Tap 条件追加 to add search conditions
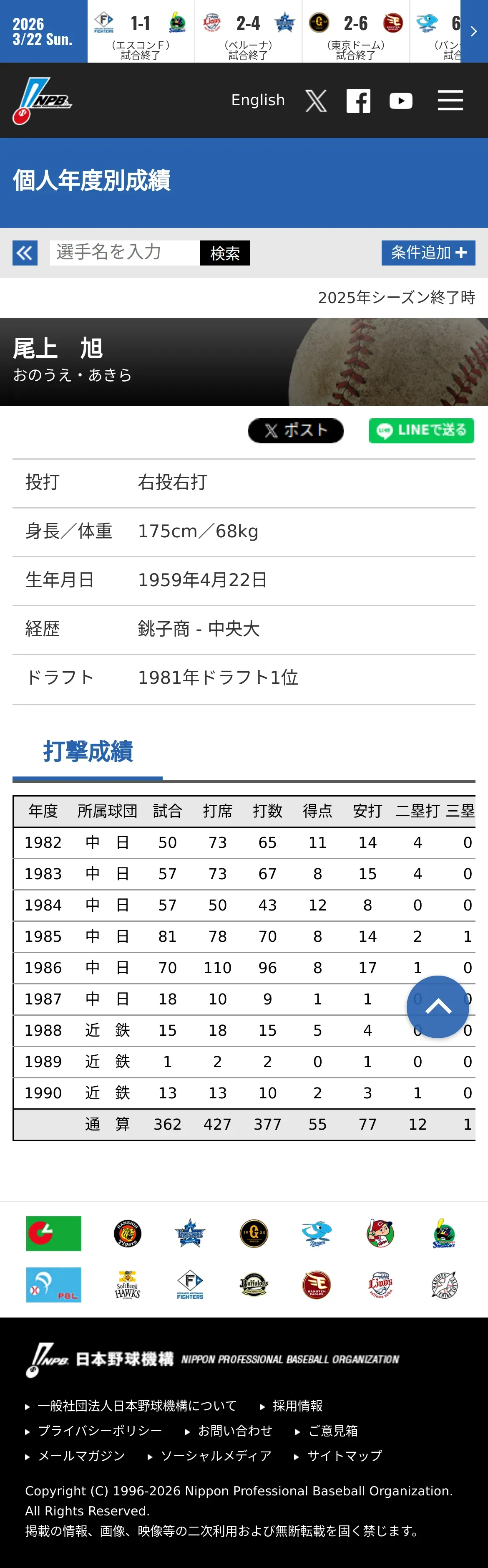 (428, 253)
